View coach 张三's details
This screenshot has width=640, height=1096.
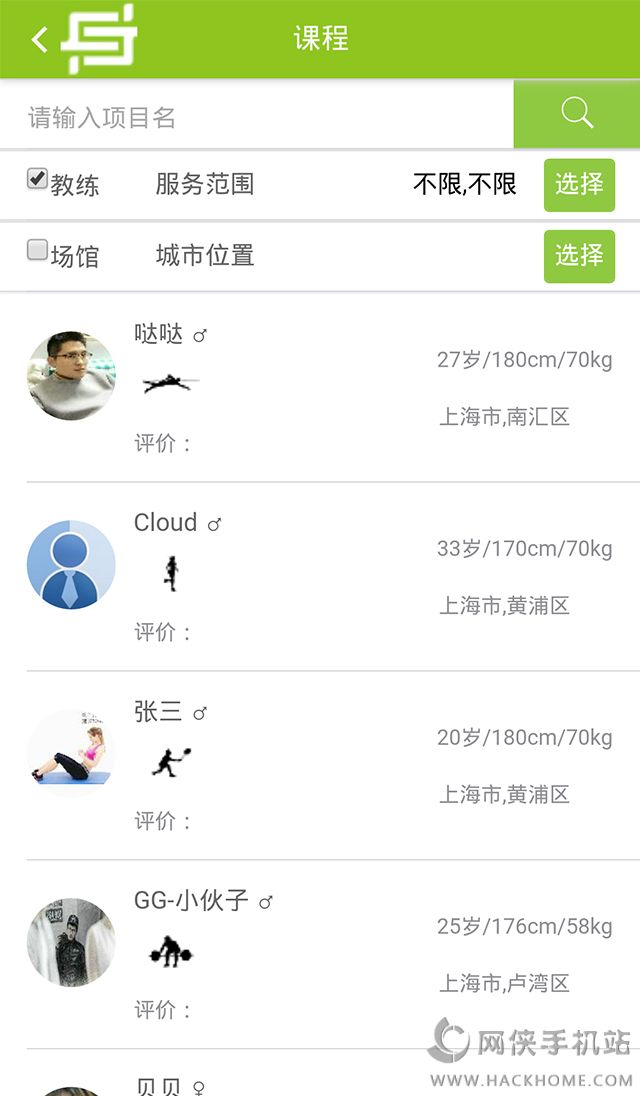point(320,765)
